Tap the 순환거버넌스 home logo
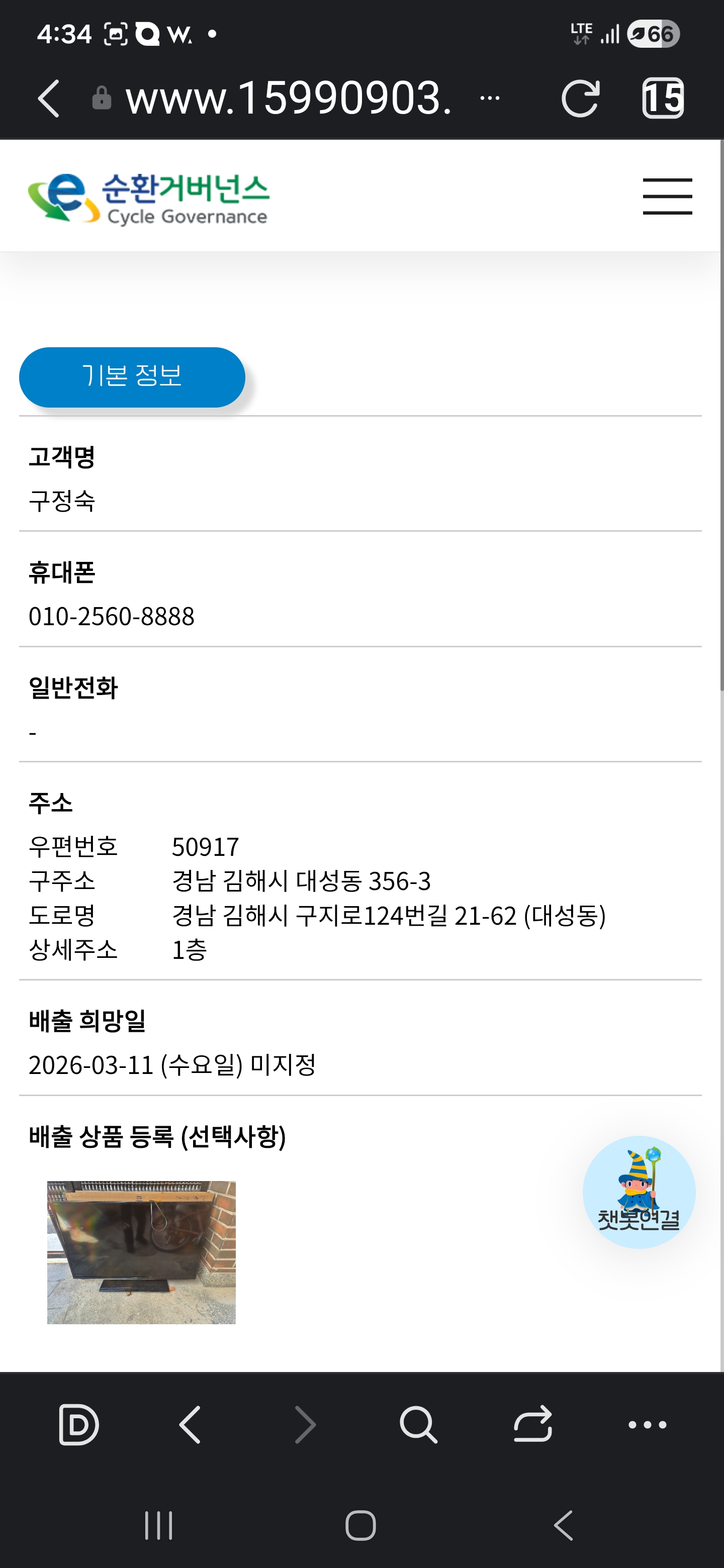The width and height of the screenshot is (724, 1568). [149, 198]
